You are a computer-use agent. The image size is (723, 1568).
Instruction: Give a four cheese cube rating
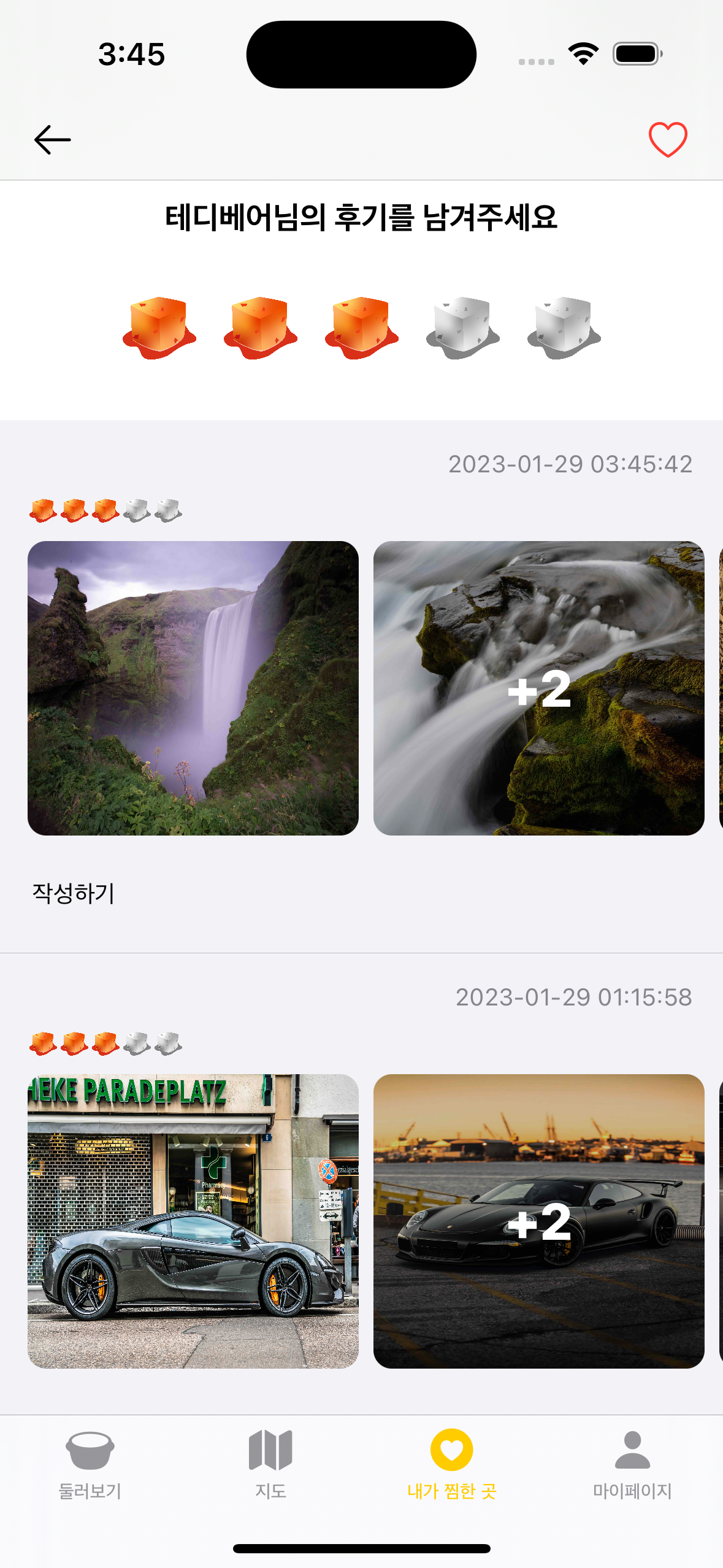point(463,328)
